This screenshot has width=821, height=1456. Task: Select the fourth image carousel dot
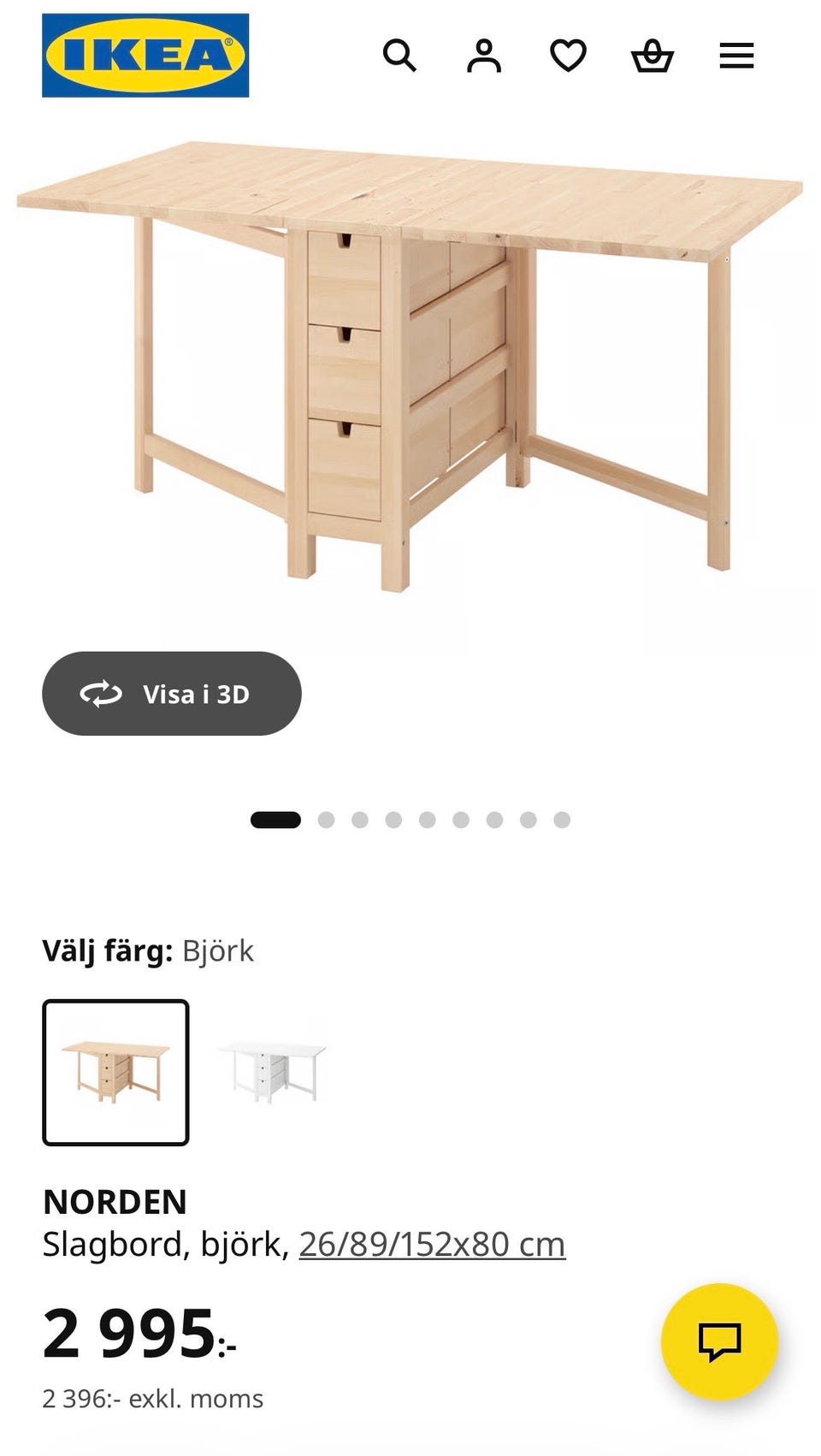point(393,819)
